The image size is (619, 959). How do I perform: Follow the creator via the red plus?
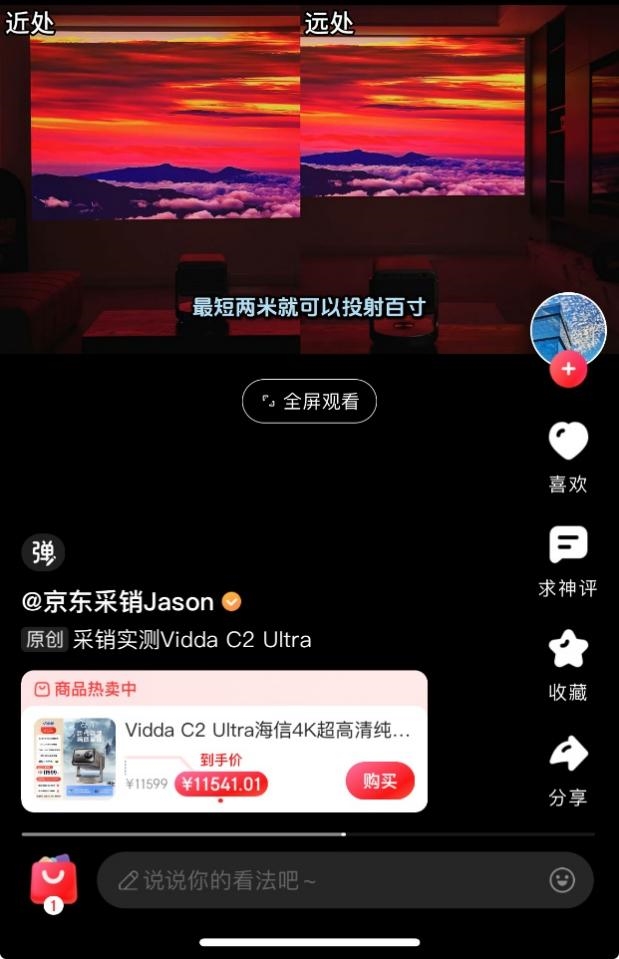(x=568, y=370)
